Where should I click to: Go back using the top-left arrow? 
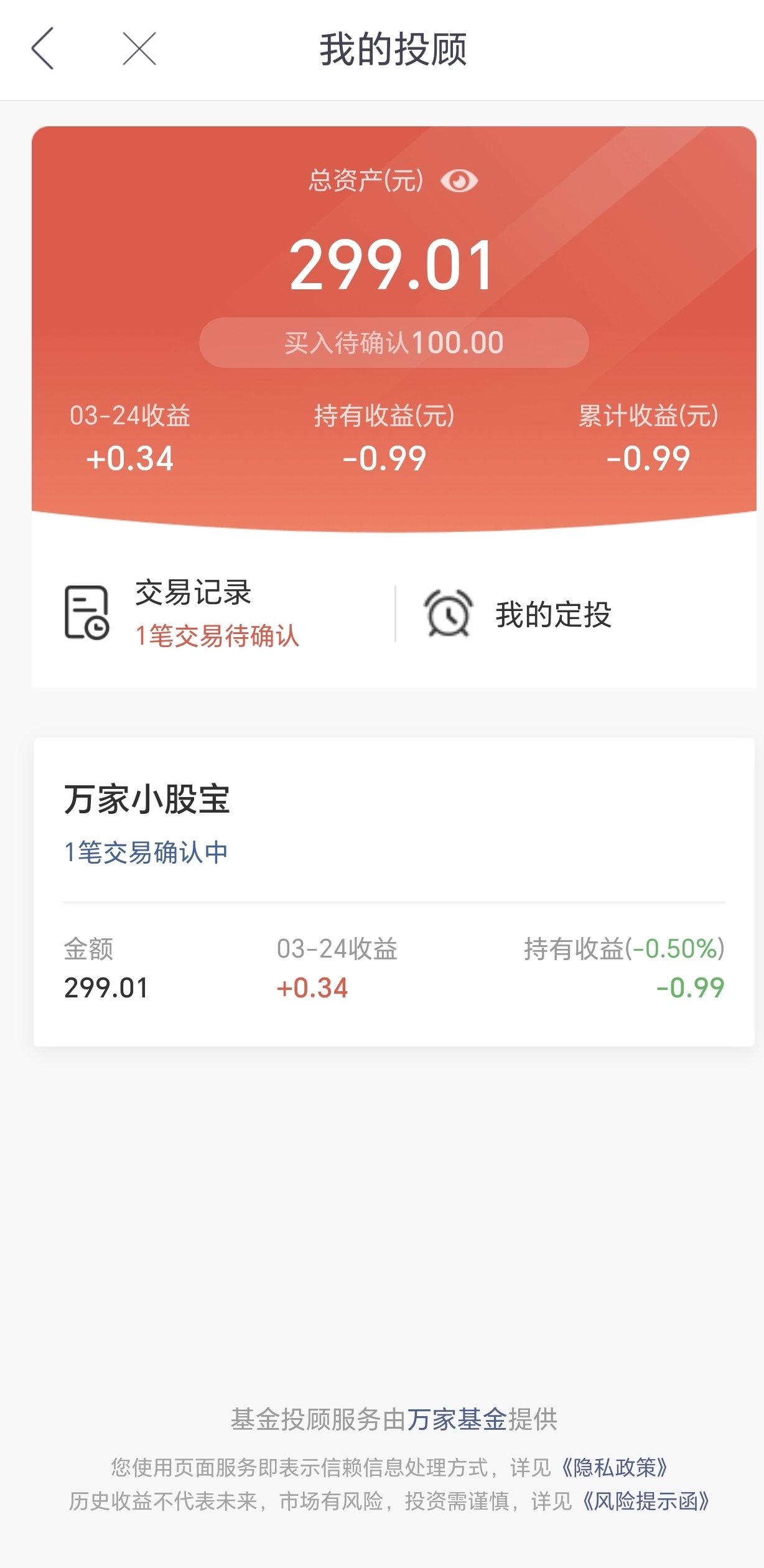[x=43, y=49]
